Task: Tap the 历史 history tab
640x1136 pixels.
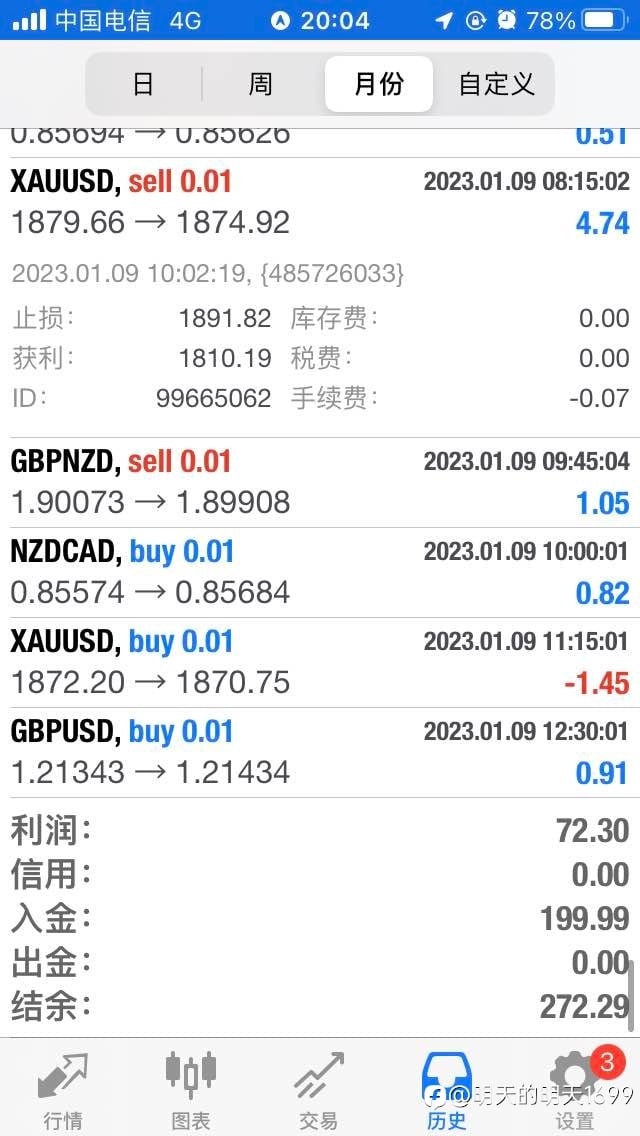Action: click(446, 1088)
